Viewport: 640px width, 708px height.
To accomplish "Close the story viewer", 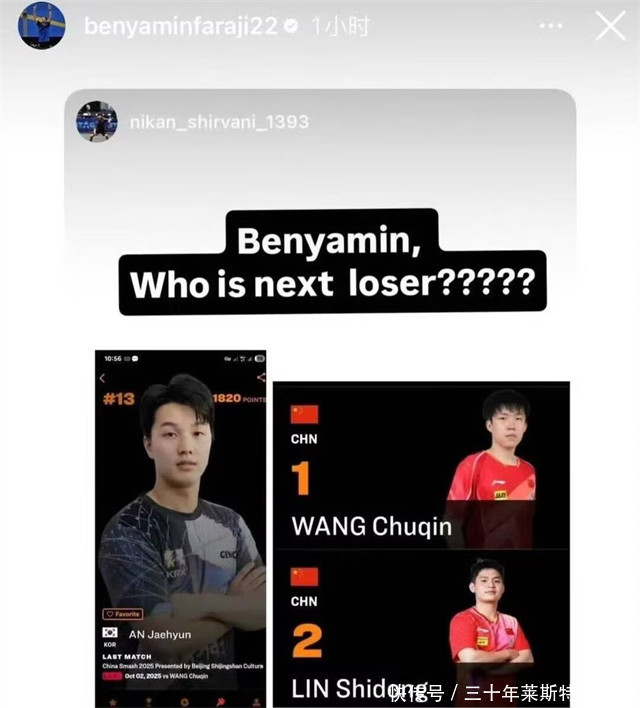I will [610, 27].
